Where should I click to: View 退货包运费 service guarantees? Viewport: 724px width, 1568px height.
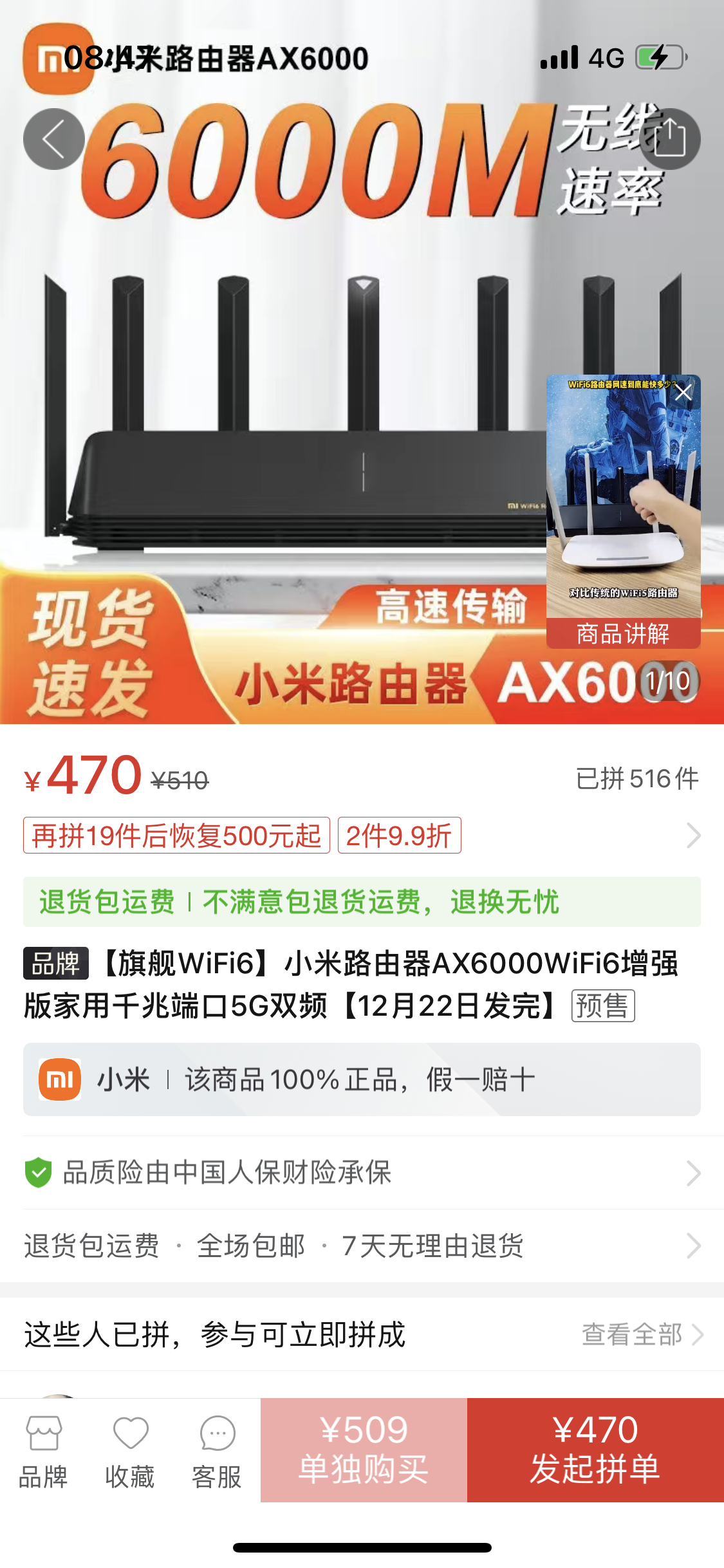(x=362, y=1246)
